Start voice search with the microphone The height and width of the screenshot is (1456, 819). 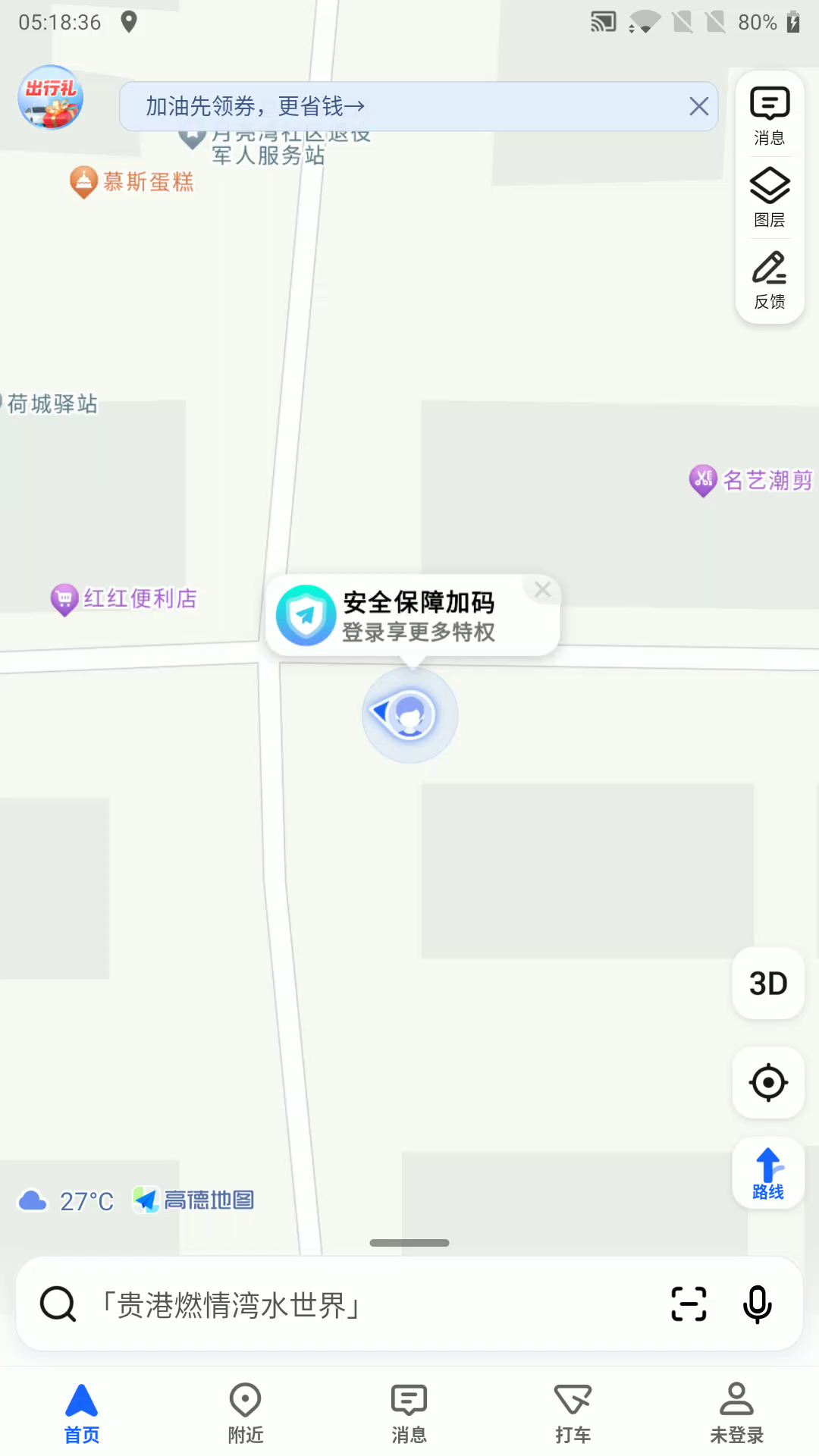click(x=757, y=1304)
